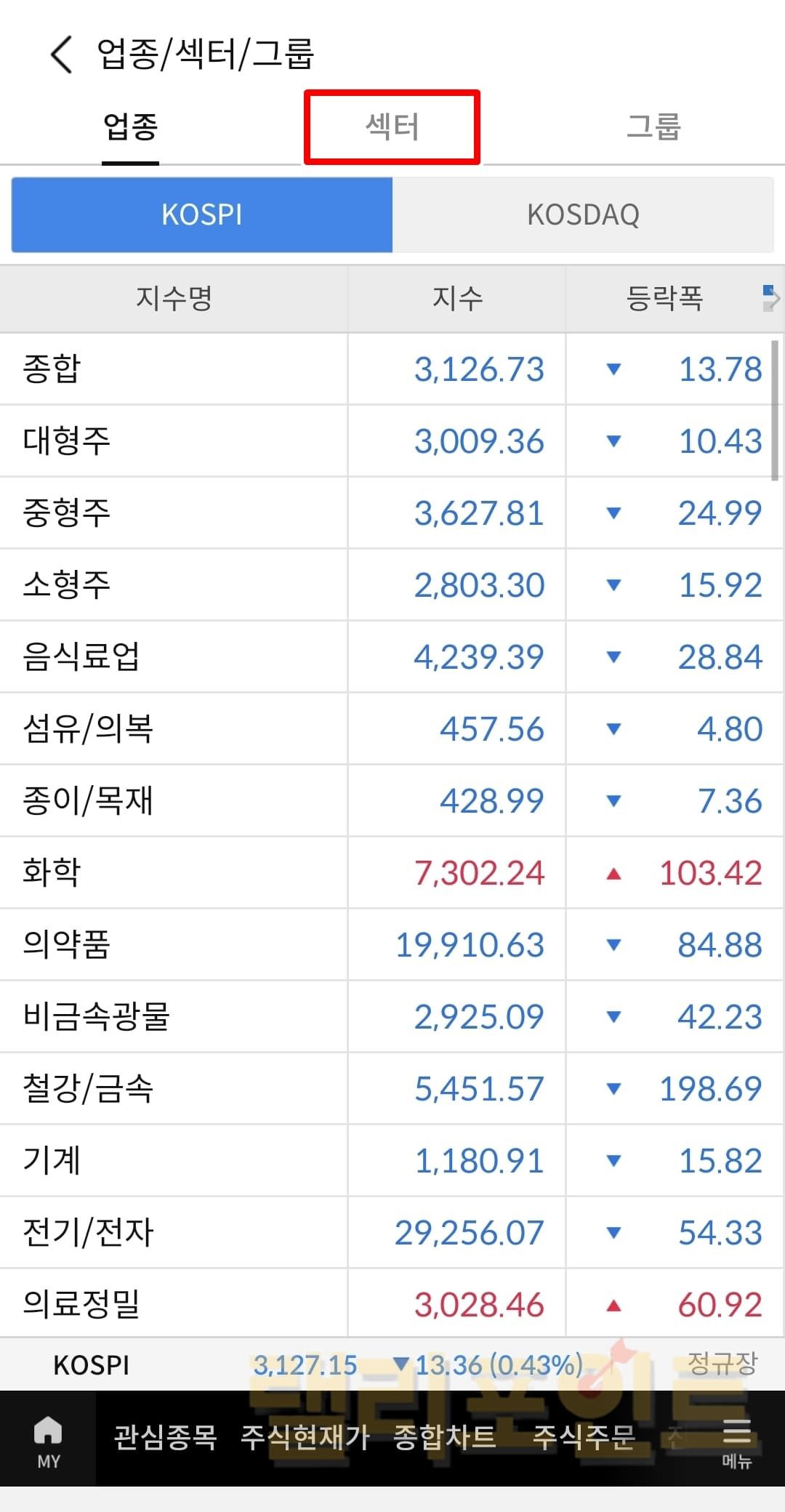This screenshot has width=785, height=1512.
Task: Open 관심종목 from the bottom bar
Action: click(x=165, y=1438)
